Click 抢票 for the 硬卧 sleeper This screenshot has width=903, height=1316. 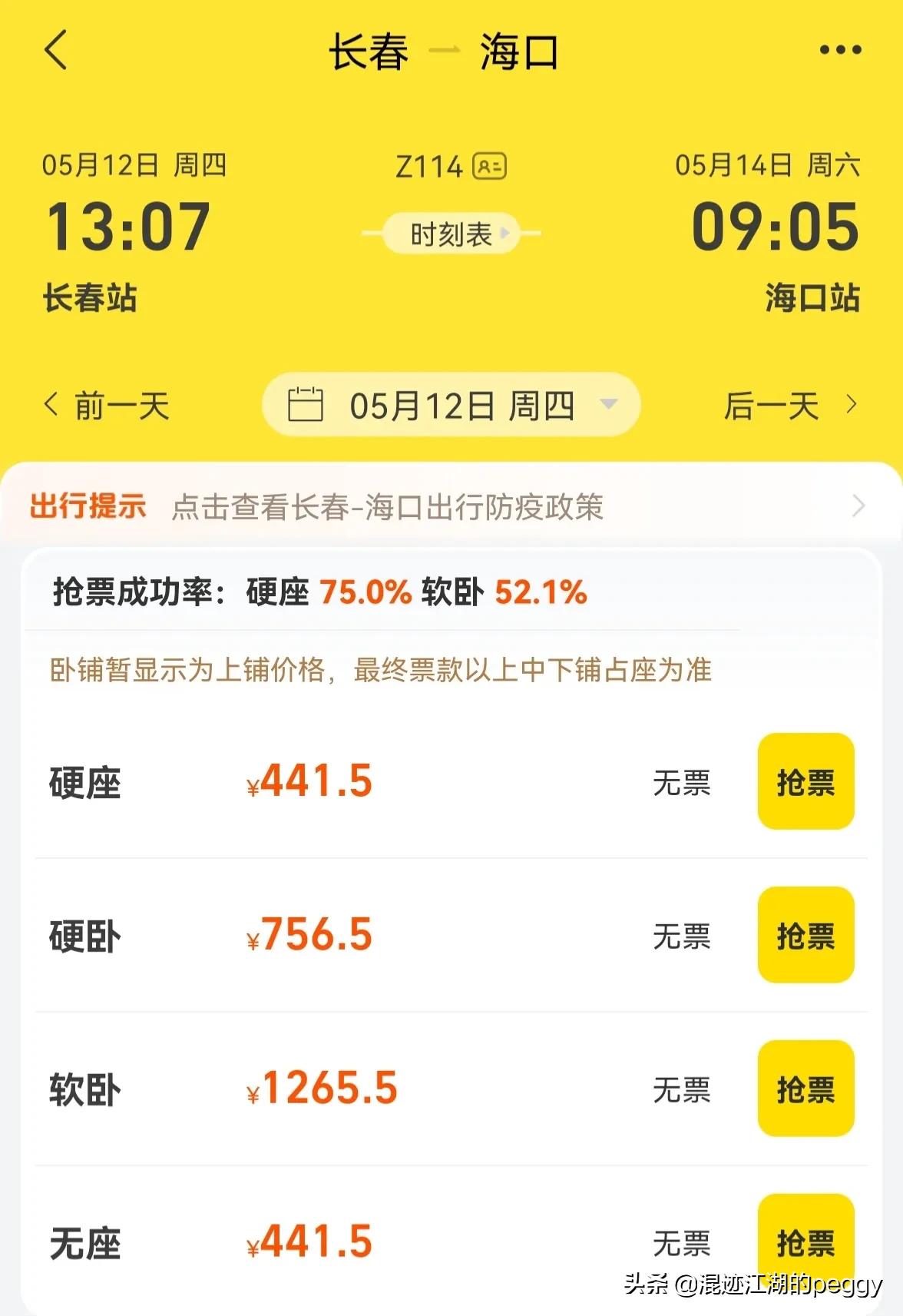(x=805, y=933)
